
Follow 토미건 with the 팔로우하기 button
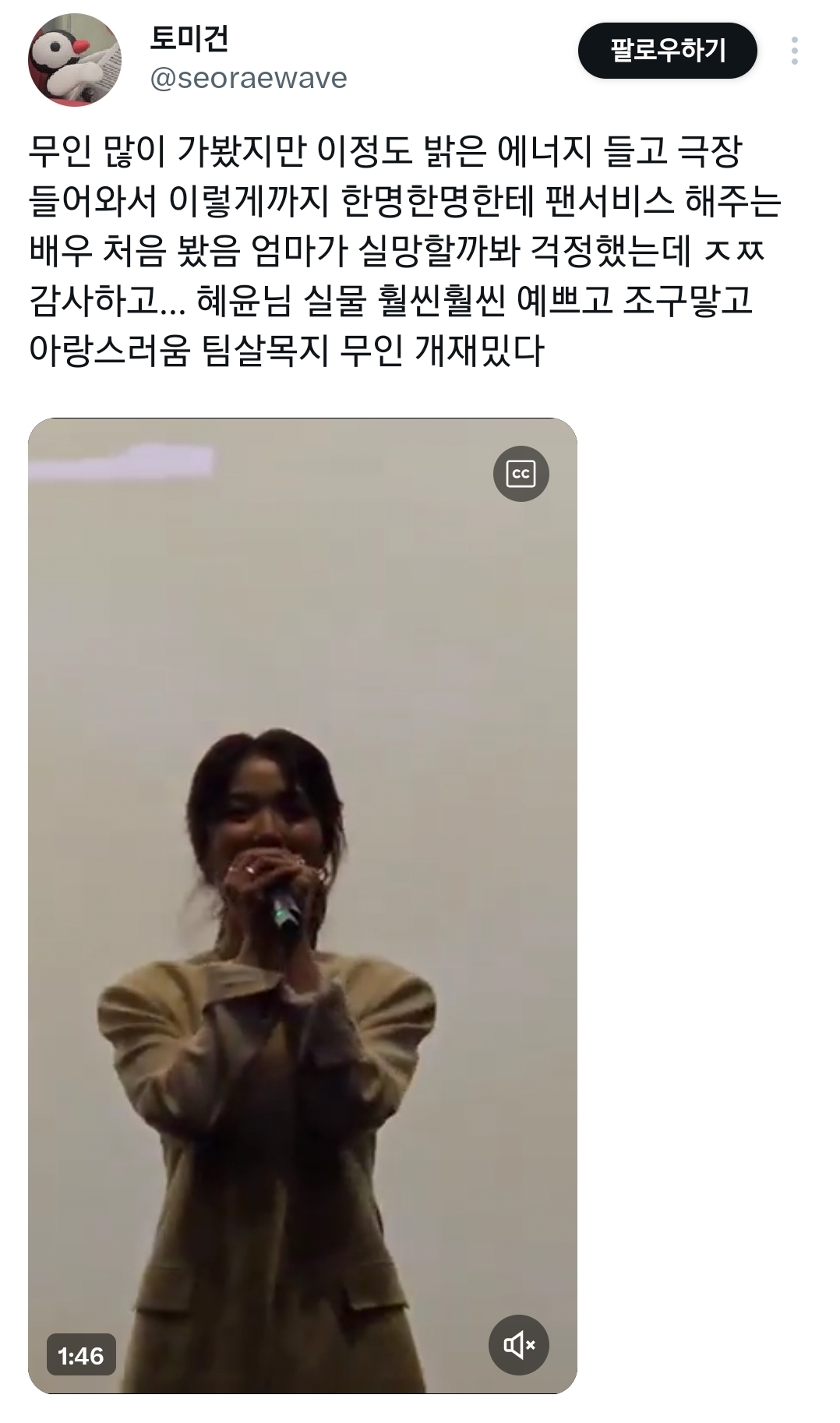coord(667,51)
